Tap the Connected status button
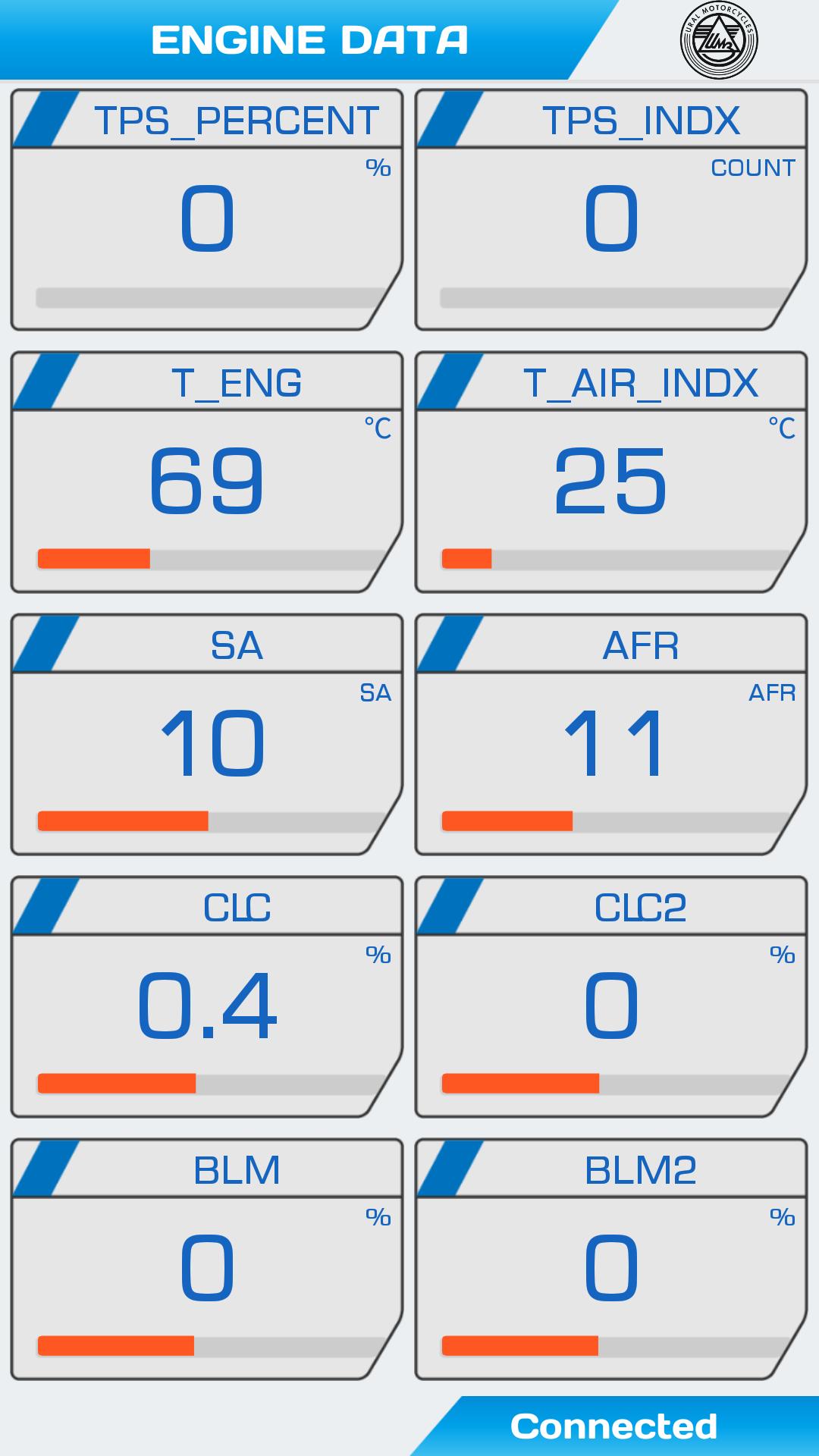Viewport: 819px width, 1456px height. click(x=614, y=1426)
